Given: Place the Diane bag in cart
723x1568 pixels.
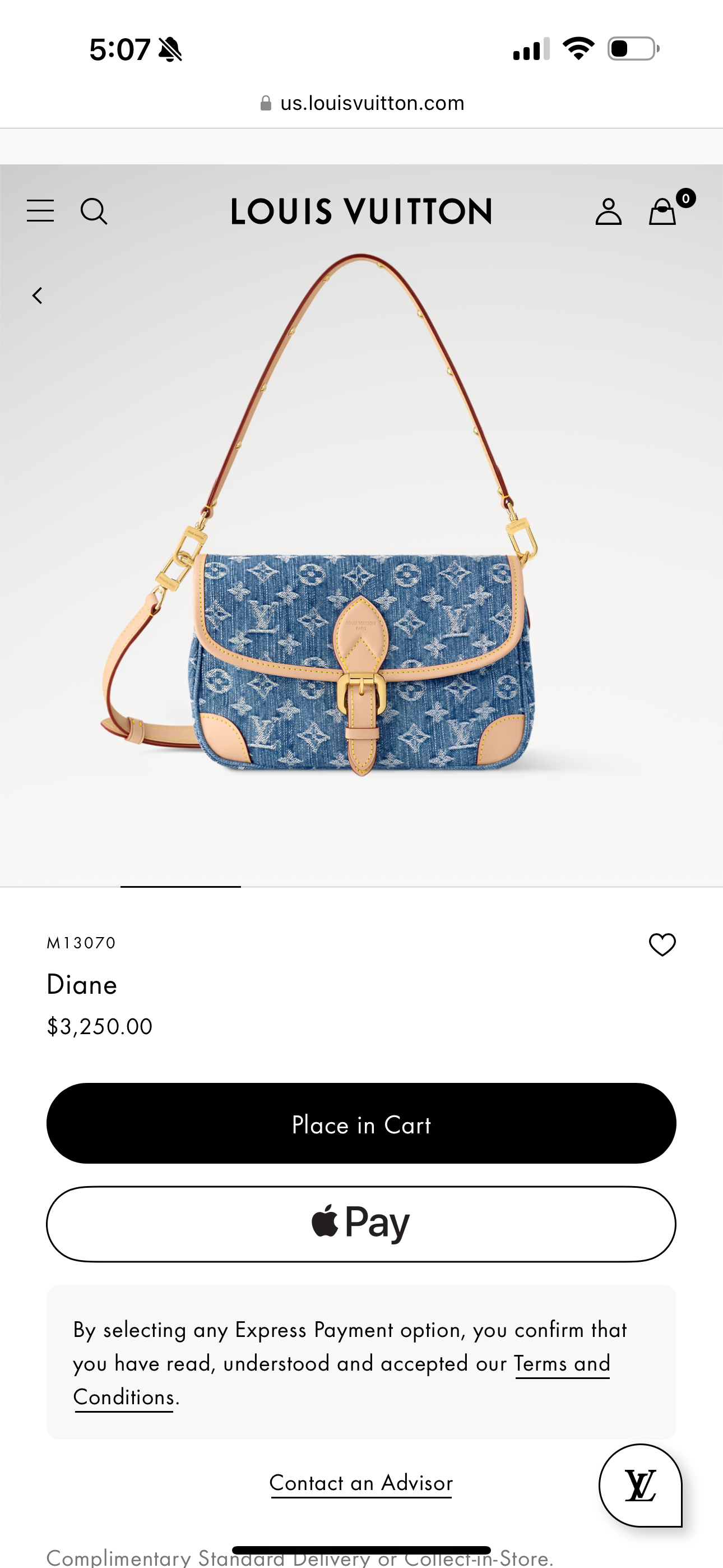Looking at the screenshot, I should (x=361, y=1123).
